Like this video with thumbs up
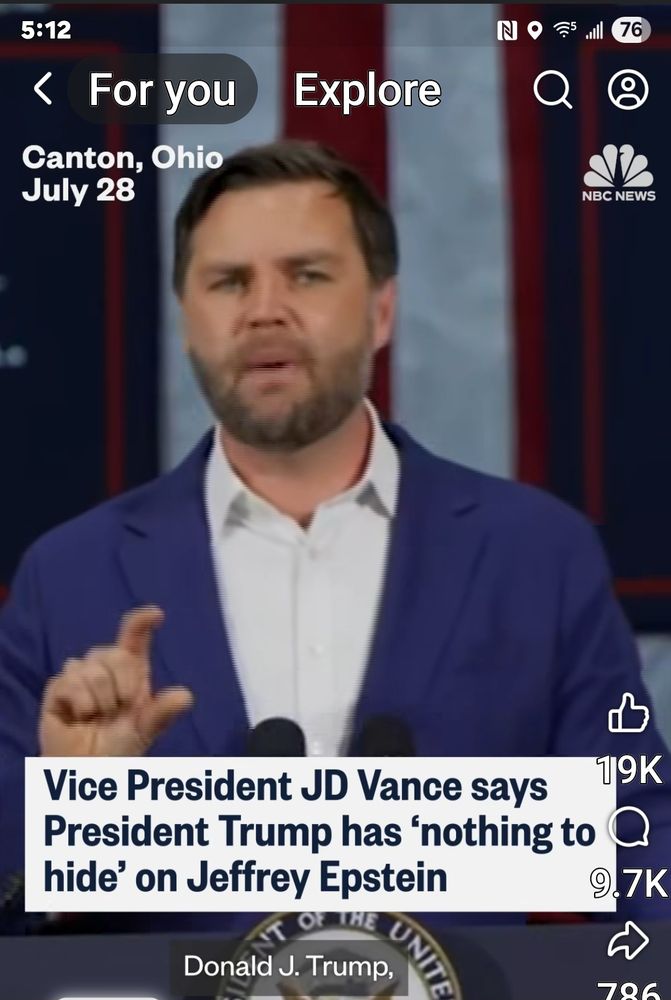The image size is (671, 1000). point(629,713)
